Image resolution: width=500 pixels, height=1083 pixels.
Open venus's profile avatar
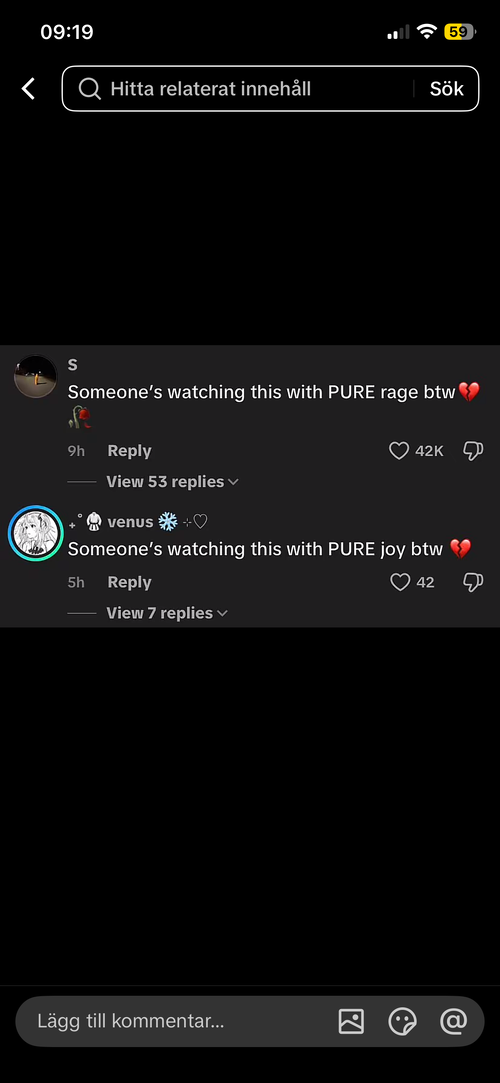[x=35, y=533]
